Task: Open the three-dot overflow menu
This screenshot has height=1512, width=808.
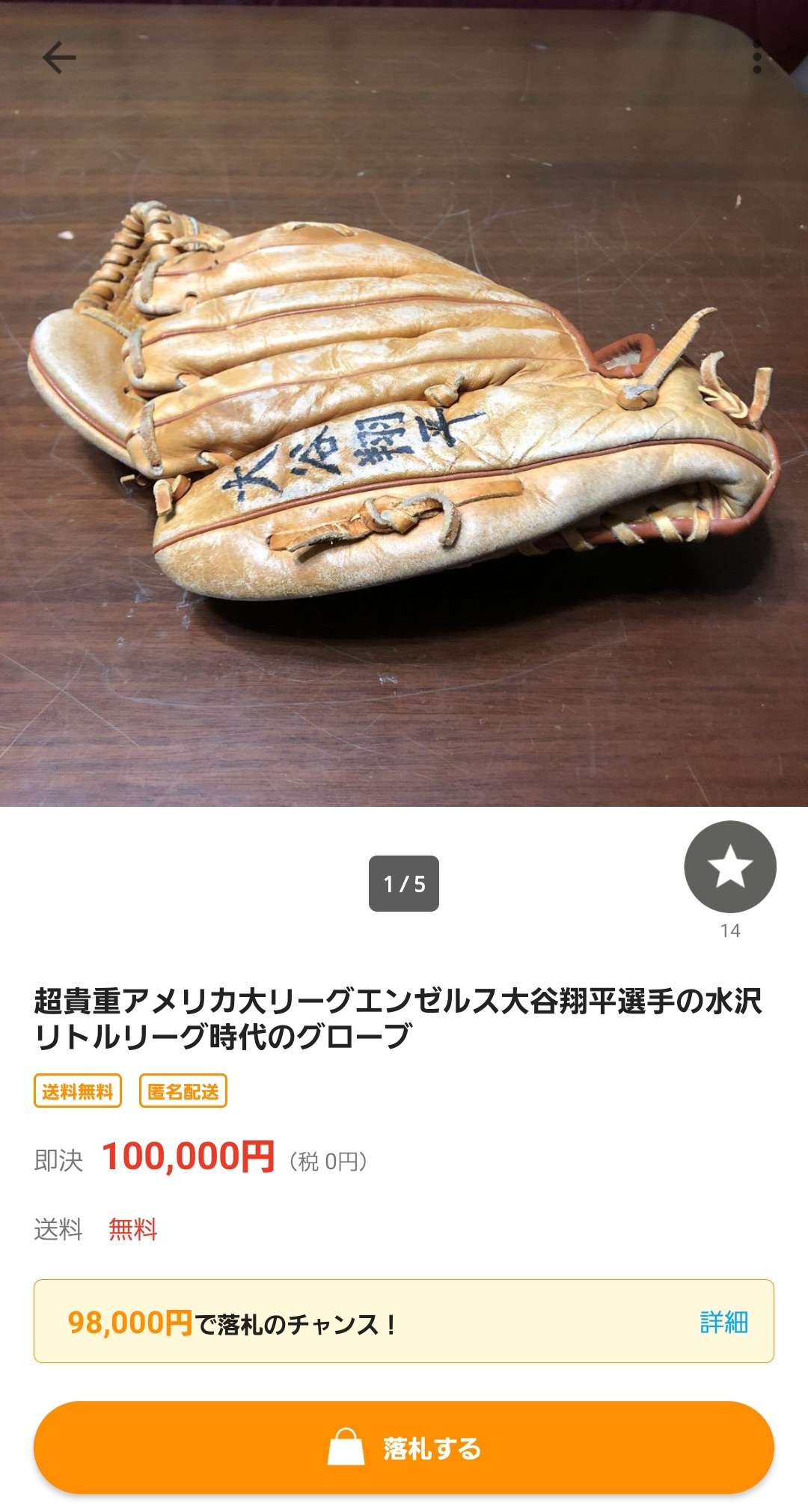Action: 757,58
